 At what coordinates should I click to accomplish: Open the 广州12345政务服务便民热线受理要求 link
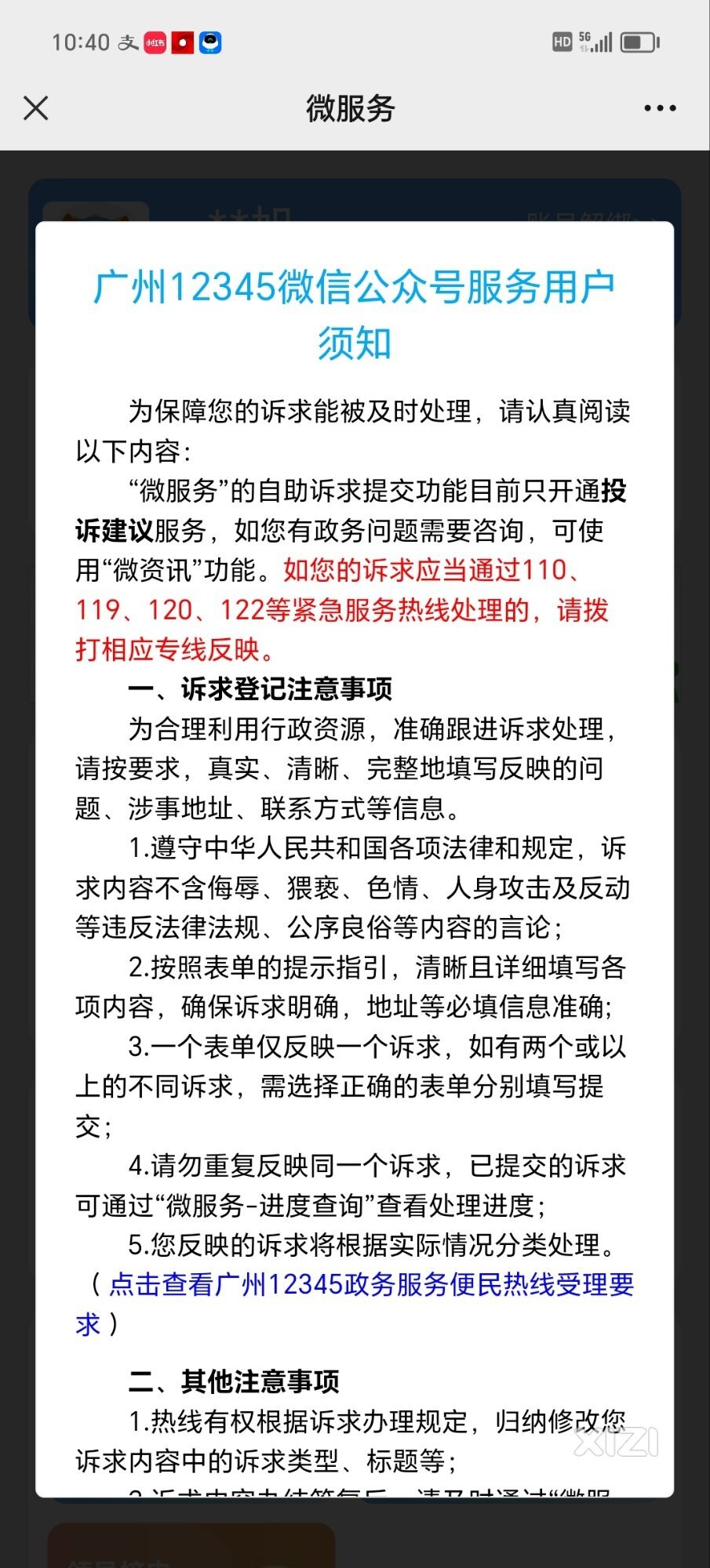pos(370,1285)
